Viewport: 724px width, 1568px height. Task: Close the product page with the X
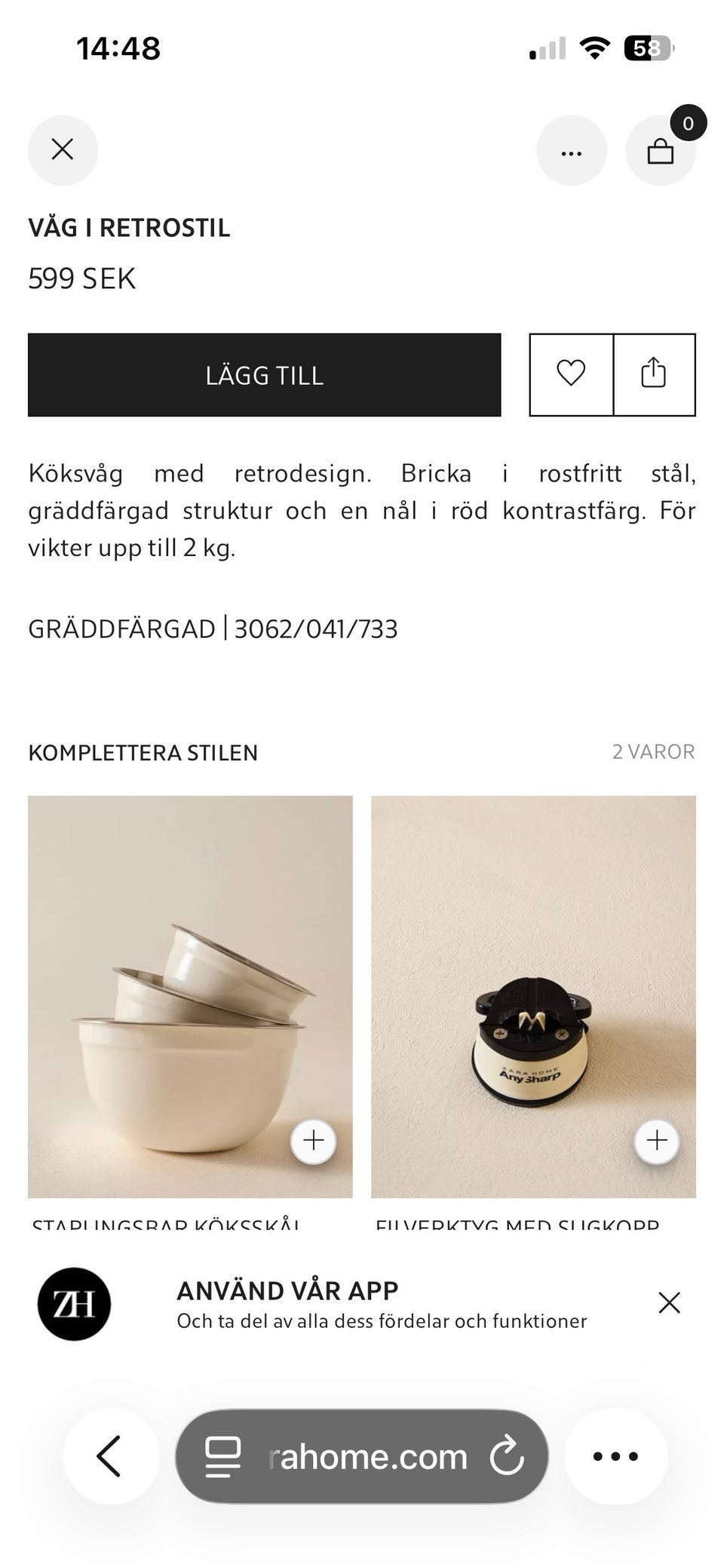(63, 149)
